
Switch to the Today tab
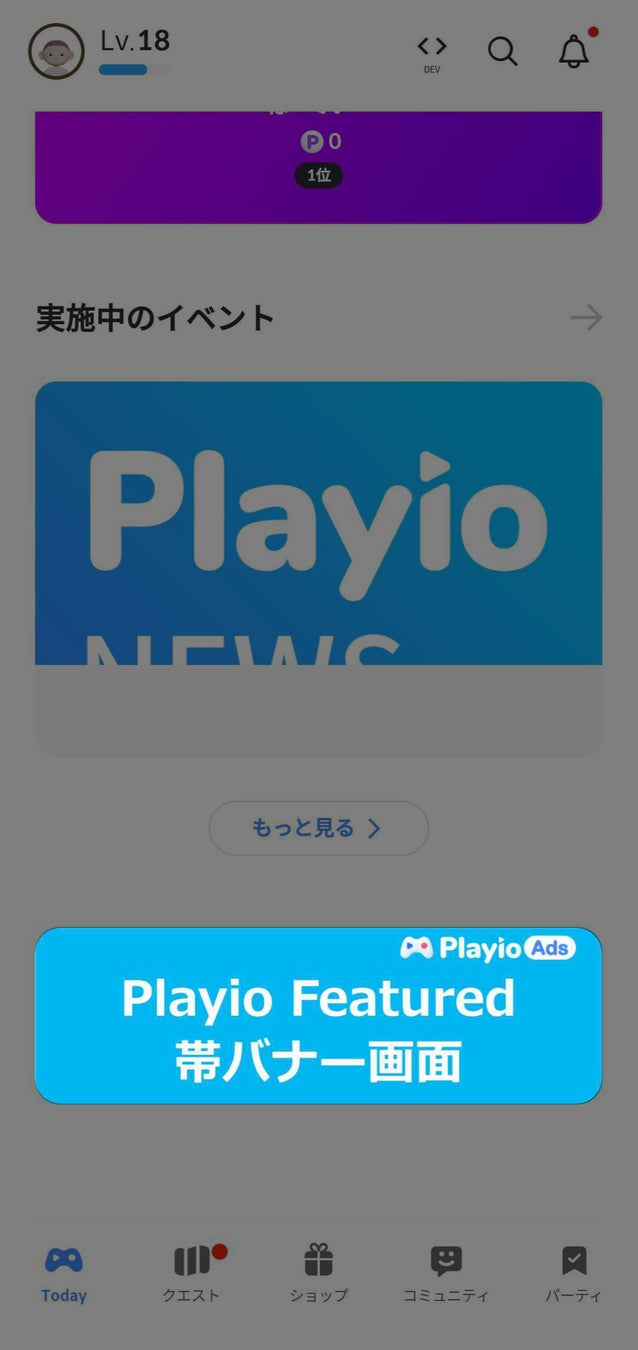pyautogui.click(x=64, y=1274)
